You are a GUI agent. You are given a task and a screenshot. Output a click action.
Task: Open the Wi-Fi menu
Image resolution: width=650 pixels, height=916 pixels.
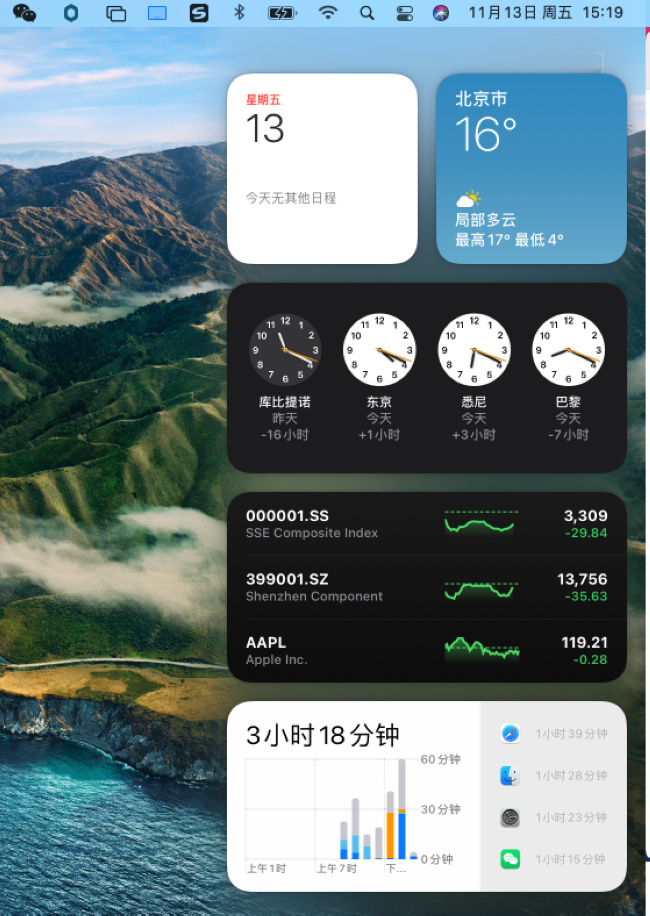pyautogui.click(x=328, y=13)
